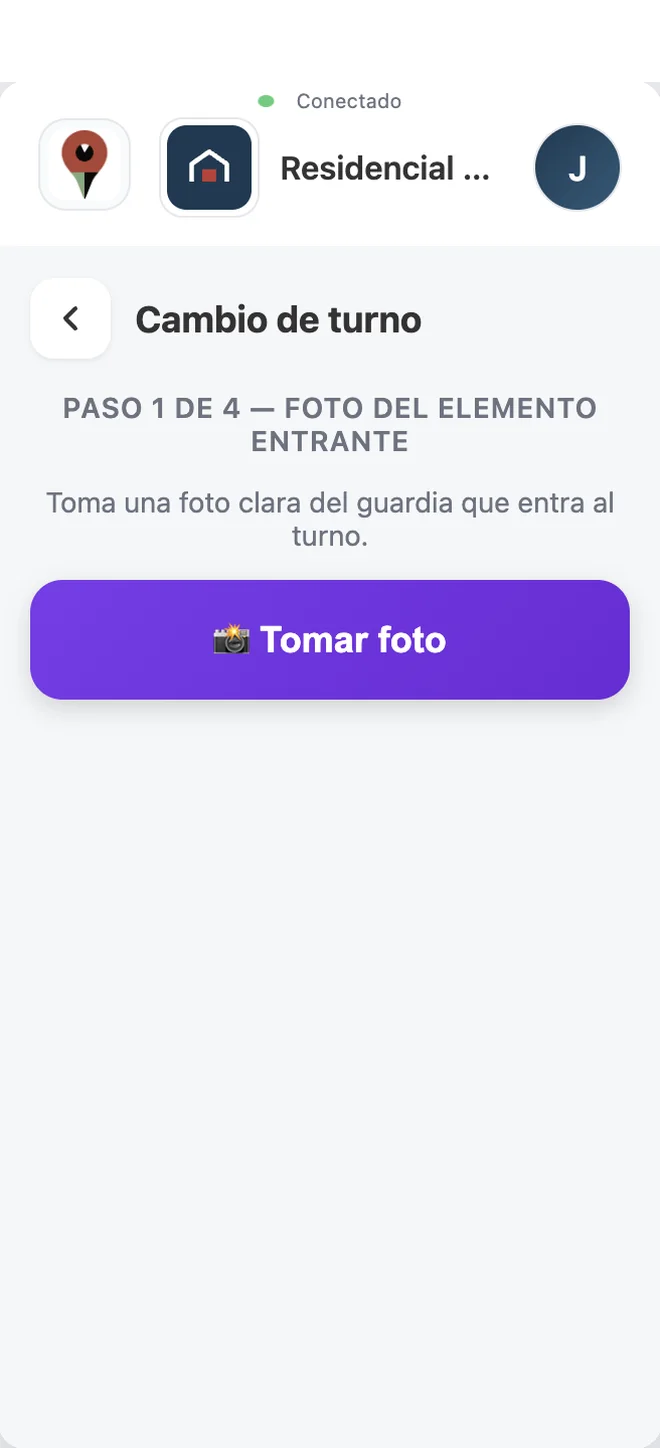
Task: Go back from Cambio de turno
Action: (x=70, y=319)
